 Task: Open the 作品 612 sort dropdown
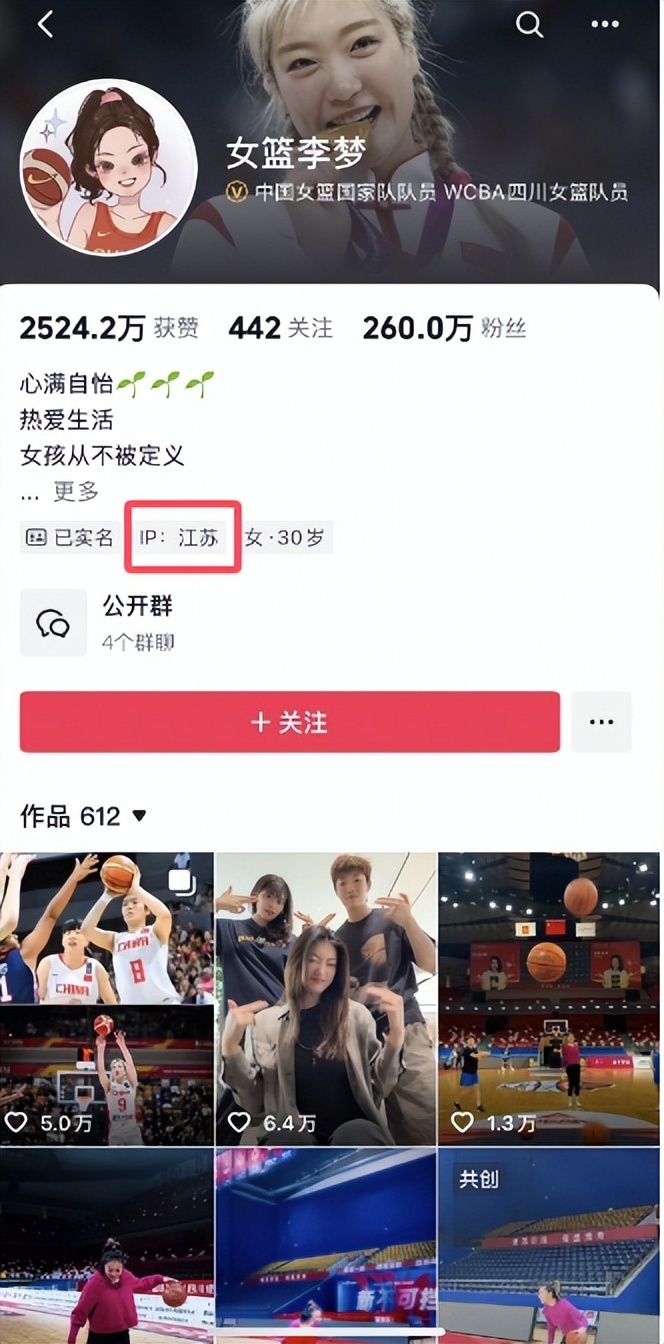pos(84,817)
